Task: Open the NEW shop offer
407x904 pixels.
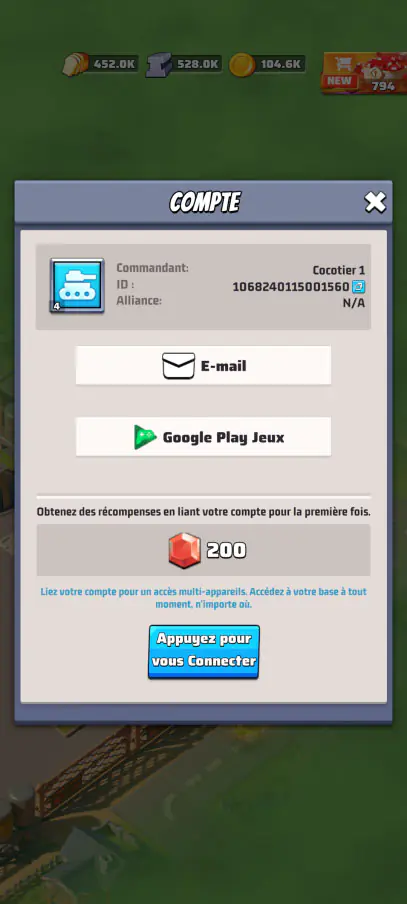Action: coord(364,73)
